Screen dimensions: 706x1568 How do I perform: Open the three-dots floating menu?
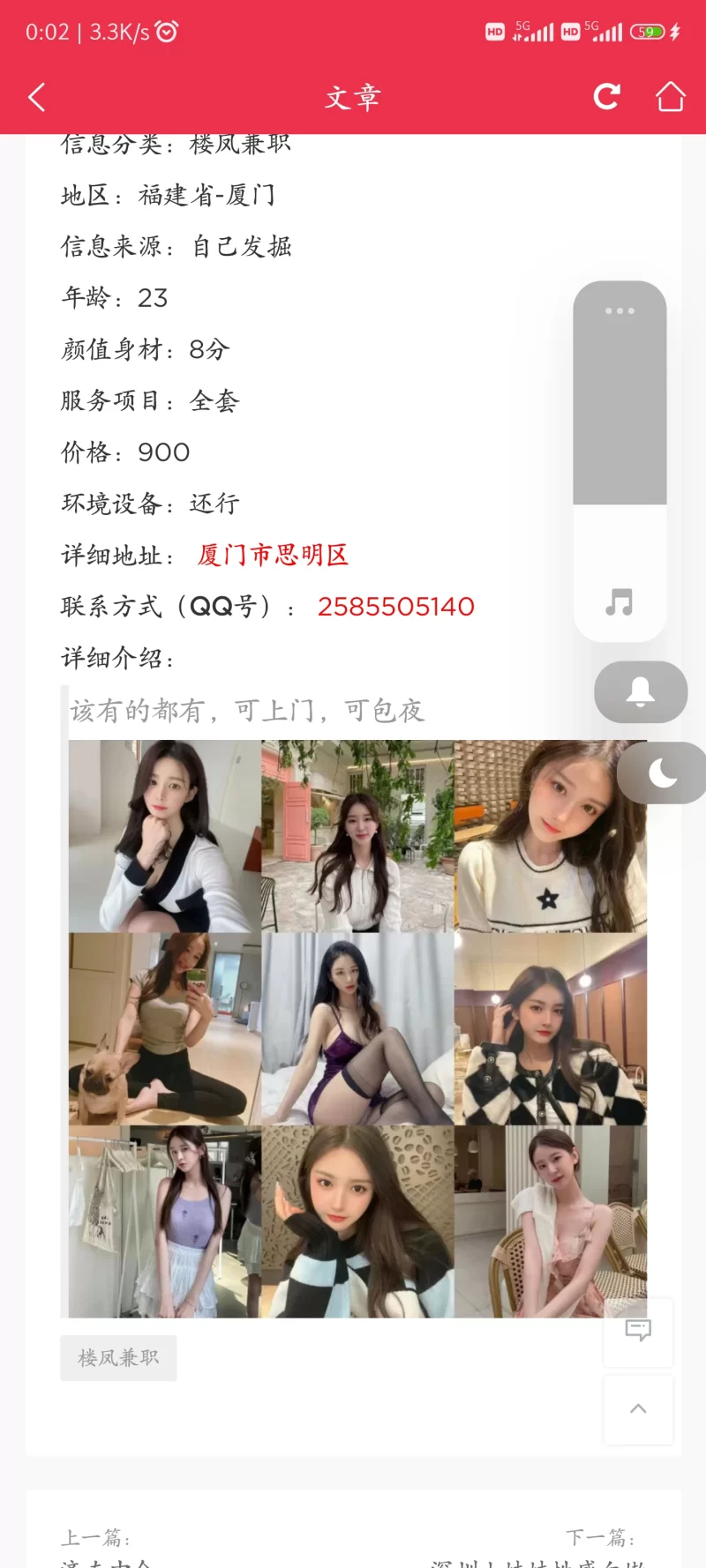[x=620, y=311]
